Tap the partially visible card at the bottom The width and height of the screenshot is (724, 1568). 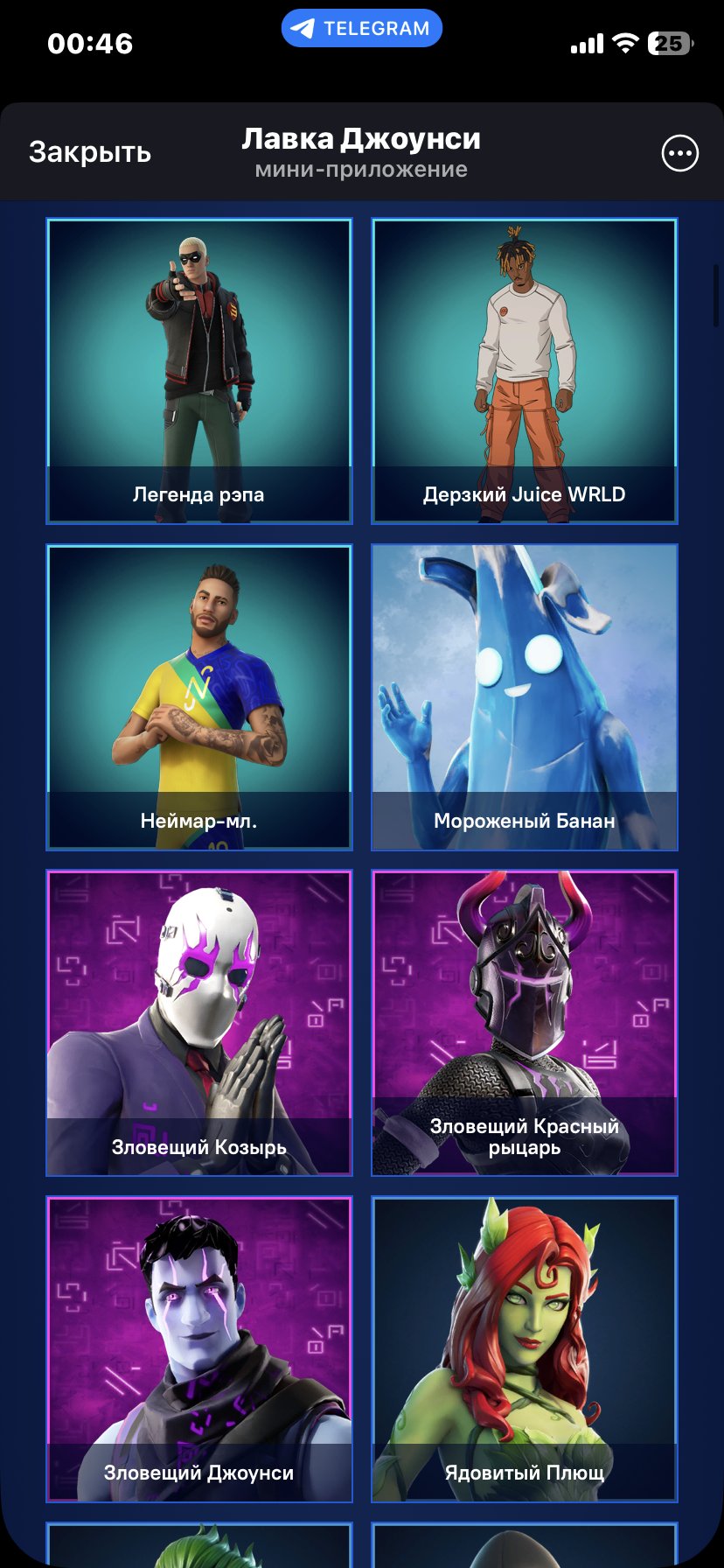click(x=198, y=1549)
